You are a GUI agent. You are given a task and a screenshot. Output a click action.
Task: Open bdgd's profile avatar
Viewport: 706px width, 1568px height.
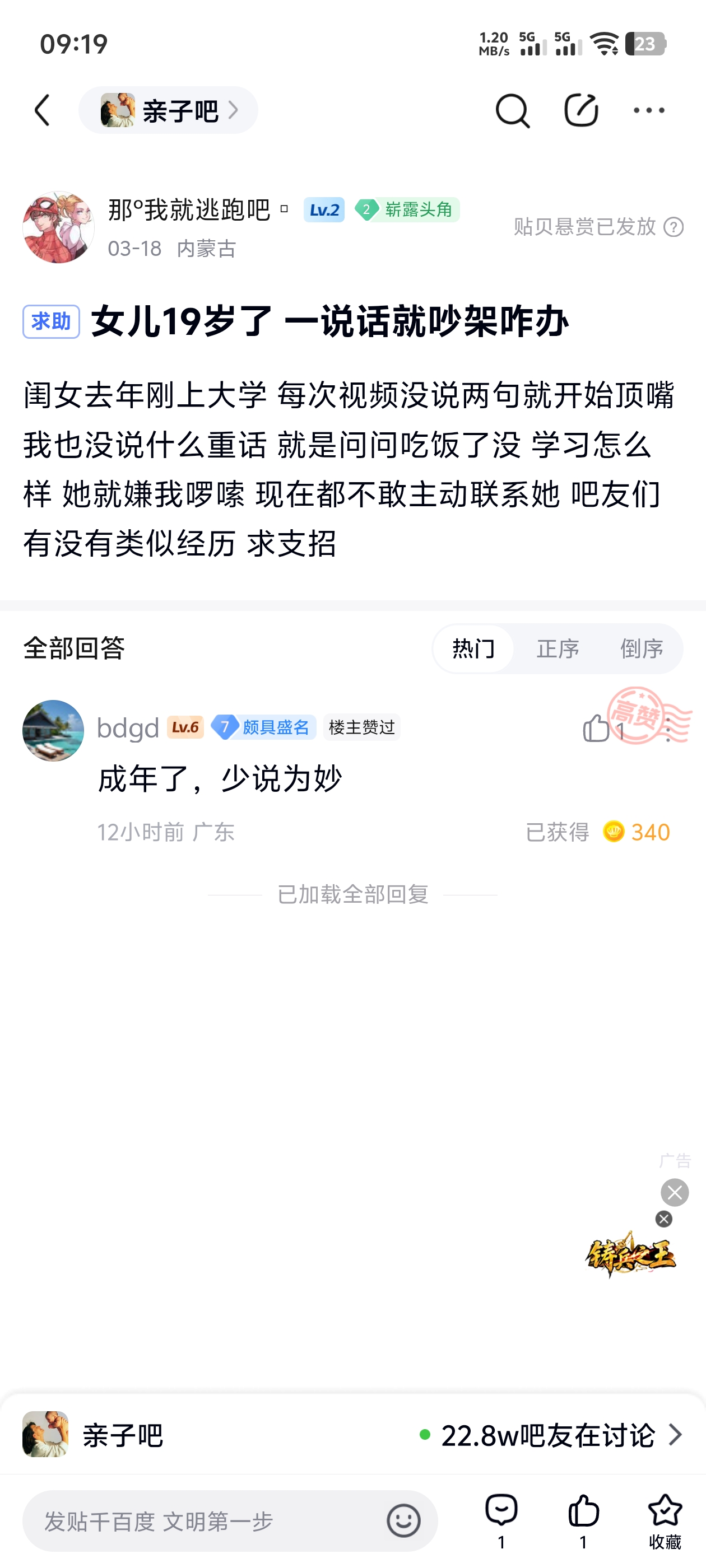[54, 730]
